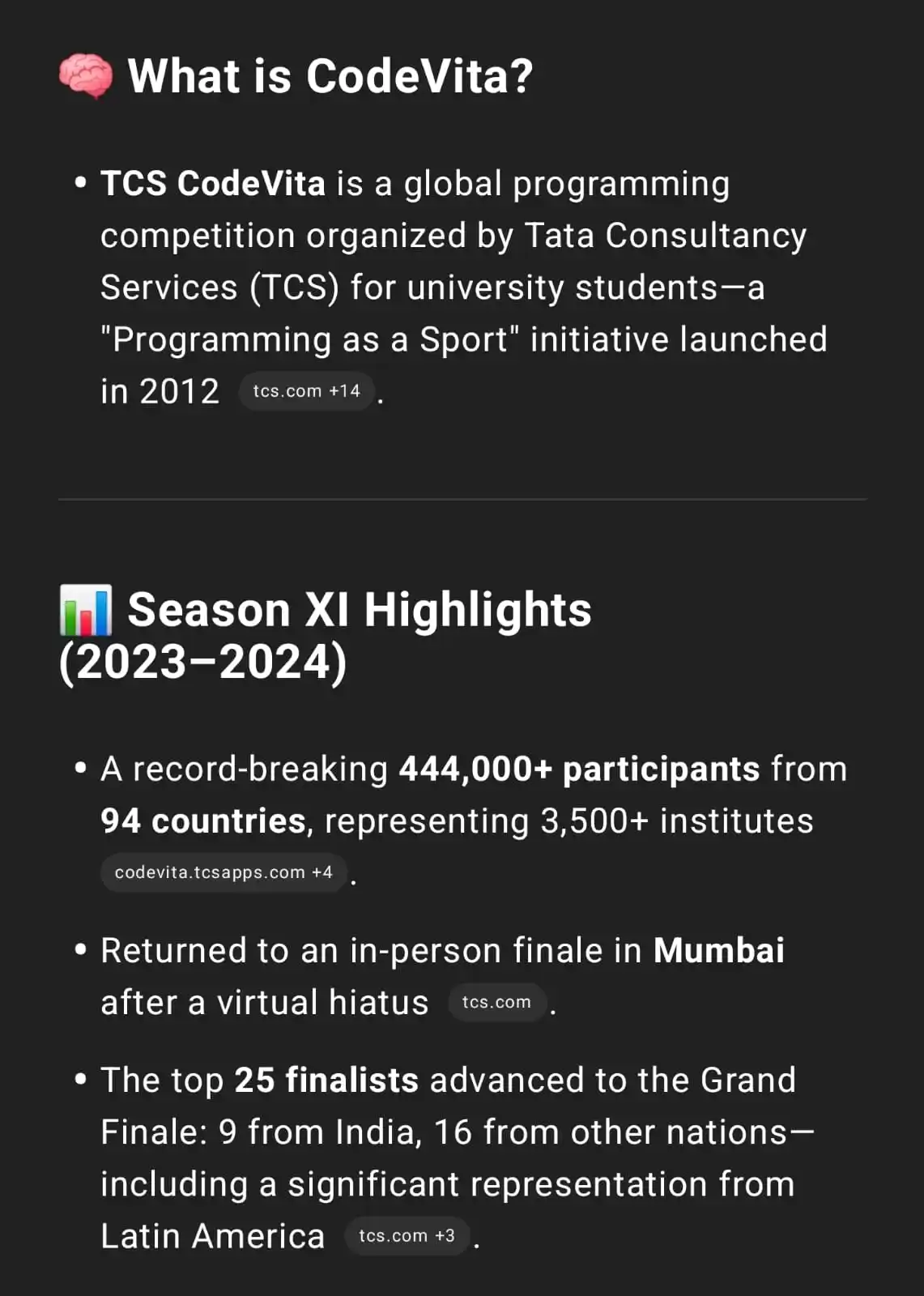The height and width of the screenshot is (1296, 924).
Task: Open the tcs.com +14 citation chip
Action: 306,391
